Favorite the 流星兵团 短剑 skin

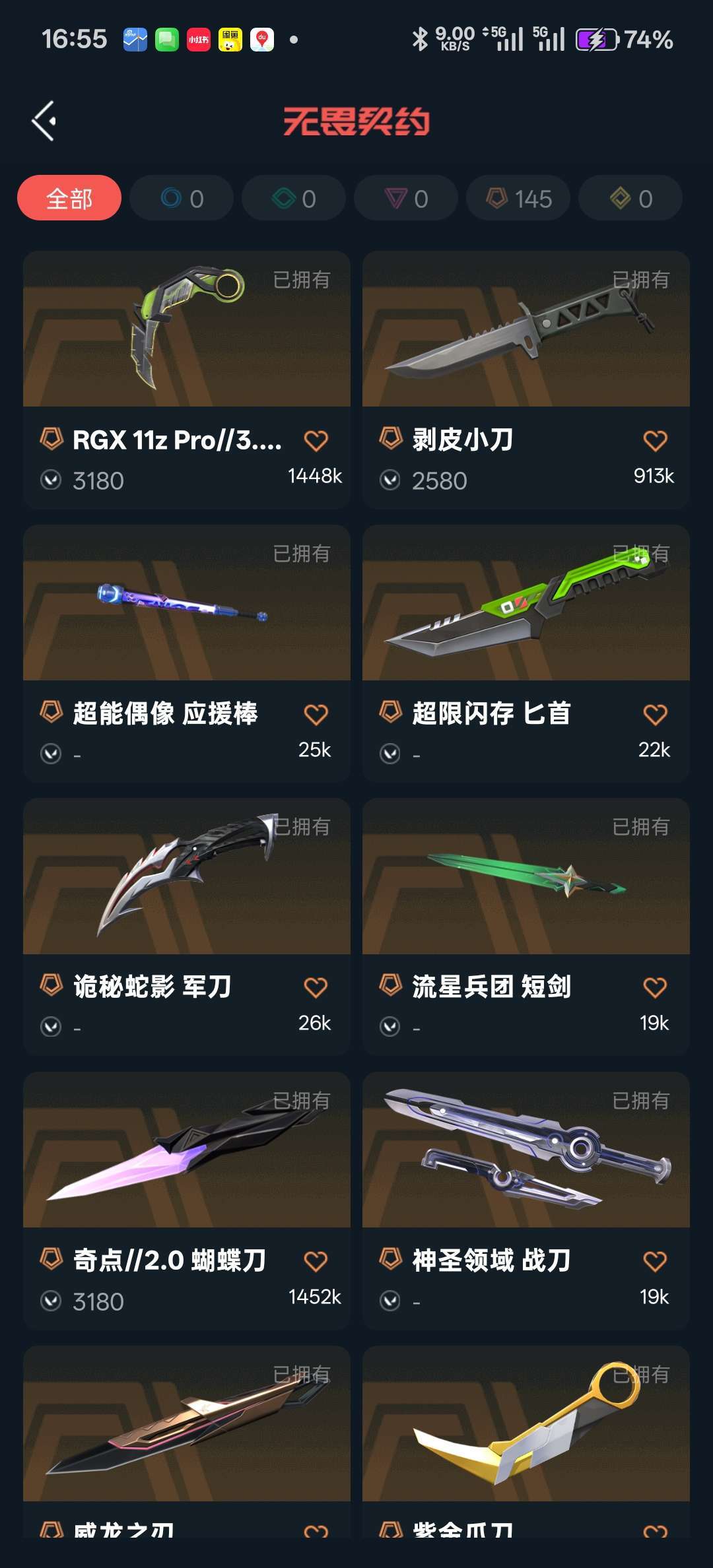[655, 987]
